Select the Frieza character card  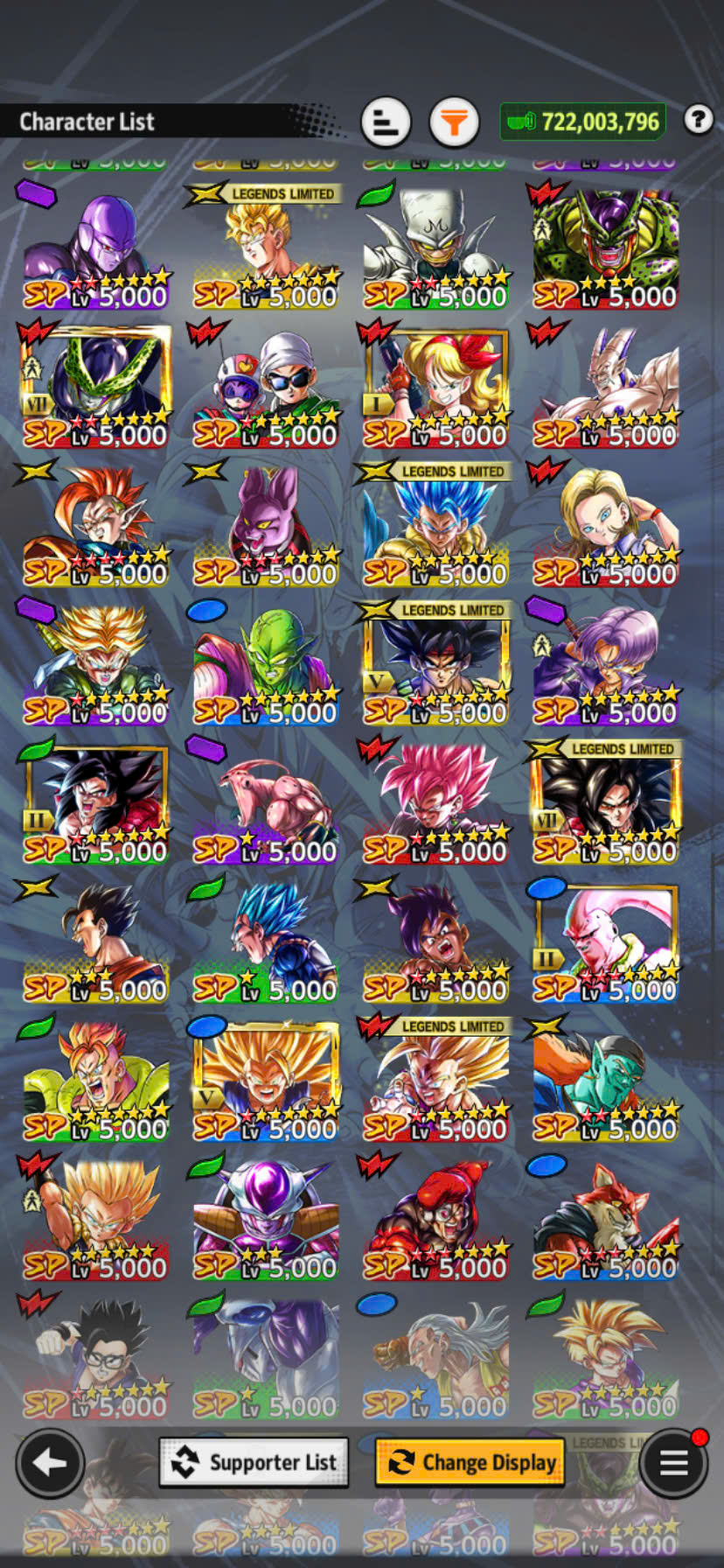click(x=266, y=1220)
